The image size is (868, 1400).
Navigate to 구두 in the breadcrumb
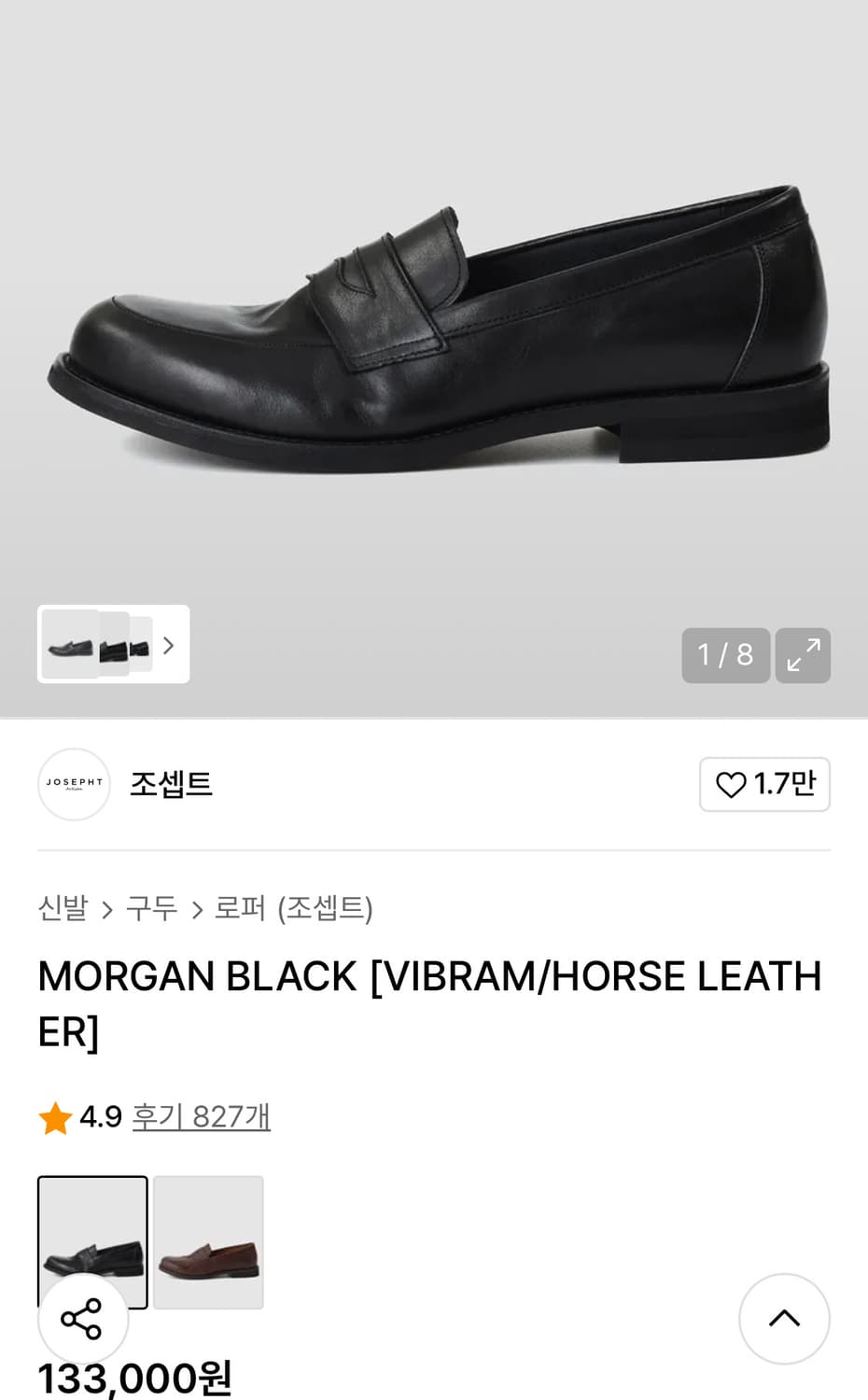click(x=152, y=909)
